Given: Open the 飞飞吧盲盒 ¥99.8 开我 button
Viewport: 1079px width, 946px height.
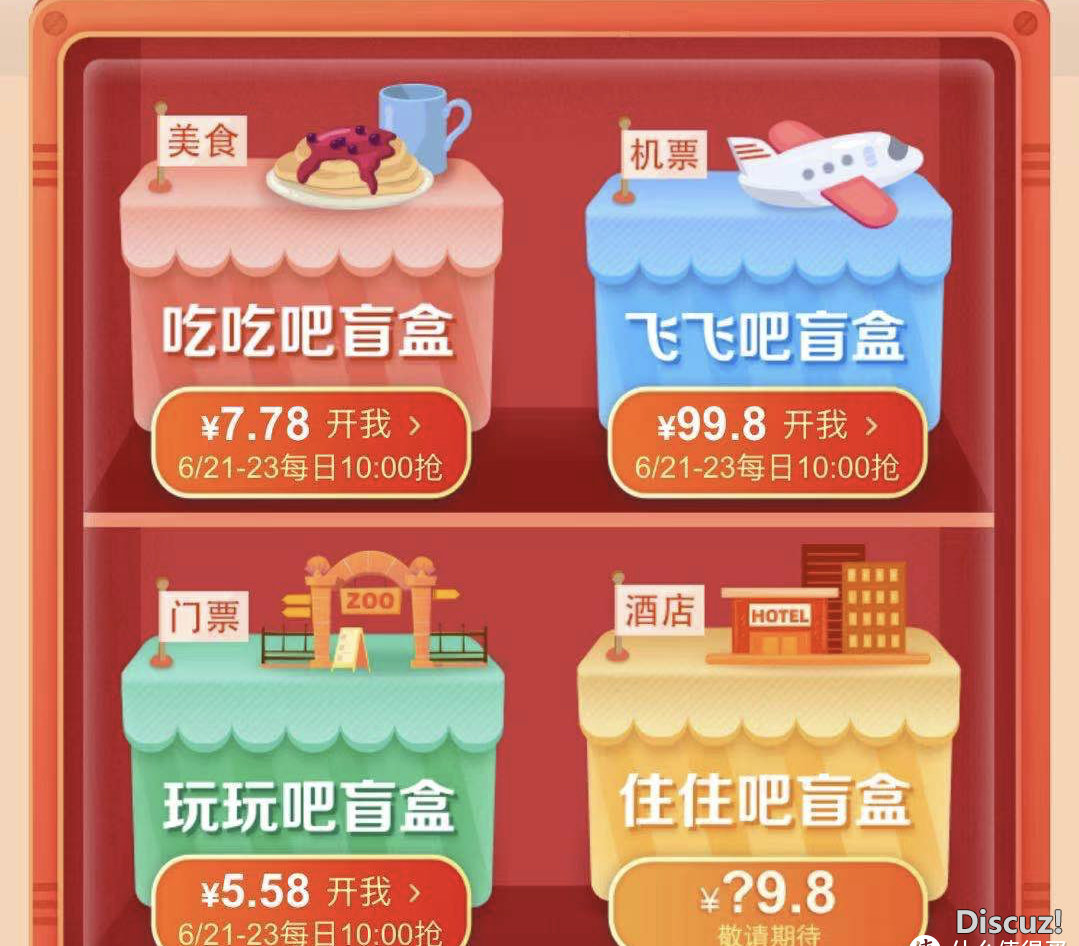Looking at the screenshot, I should [767, 441].
